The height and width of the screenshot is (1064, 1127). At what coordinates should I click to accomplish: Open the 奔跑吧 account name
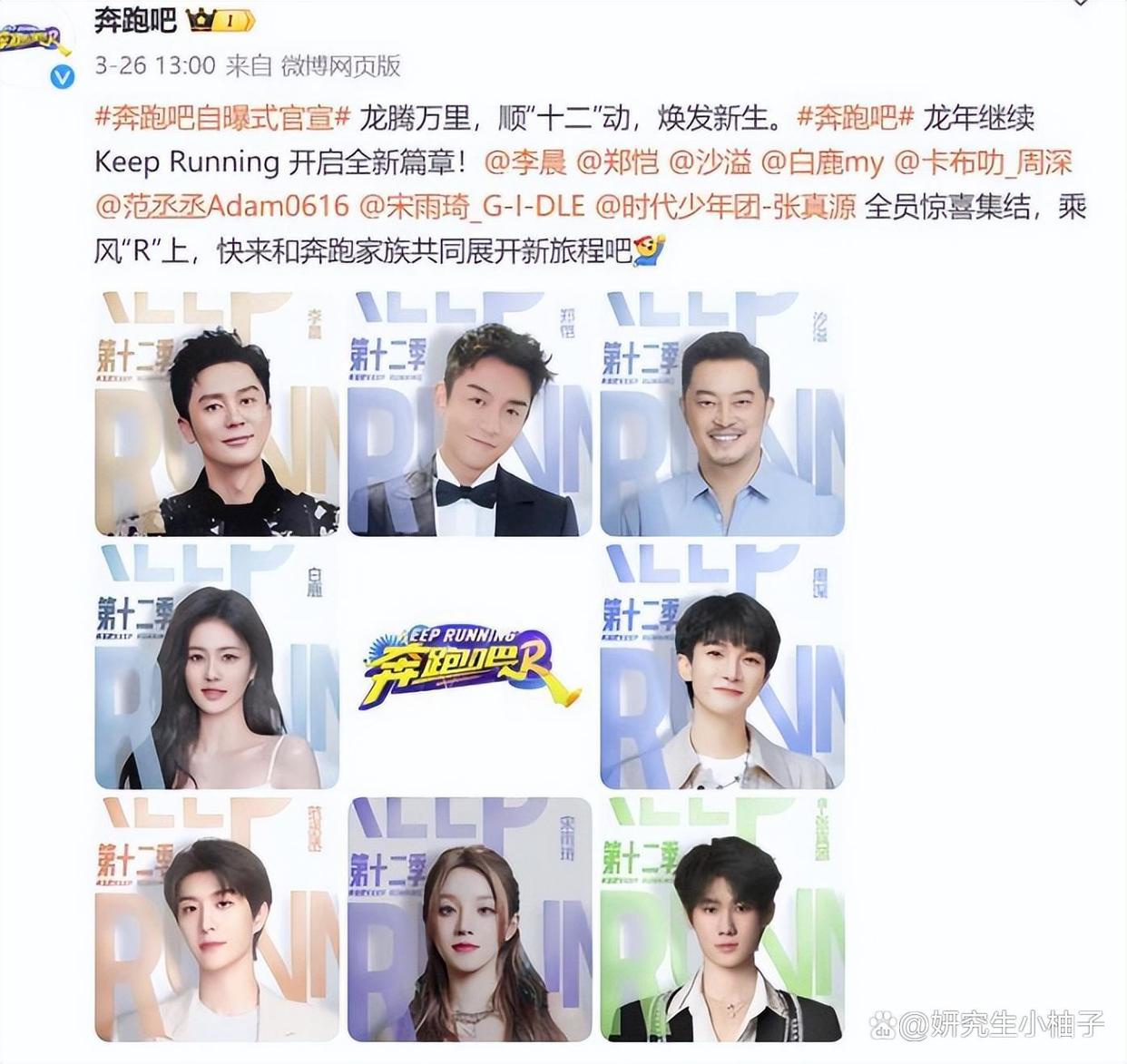pyautogui.click(x=134, y=19)
